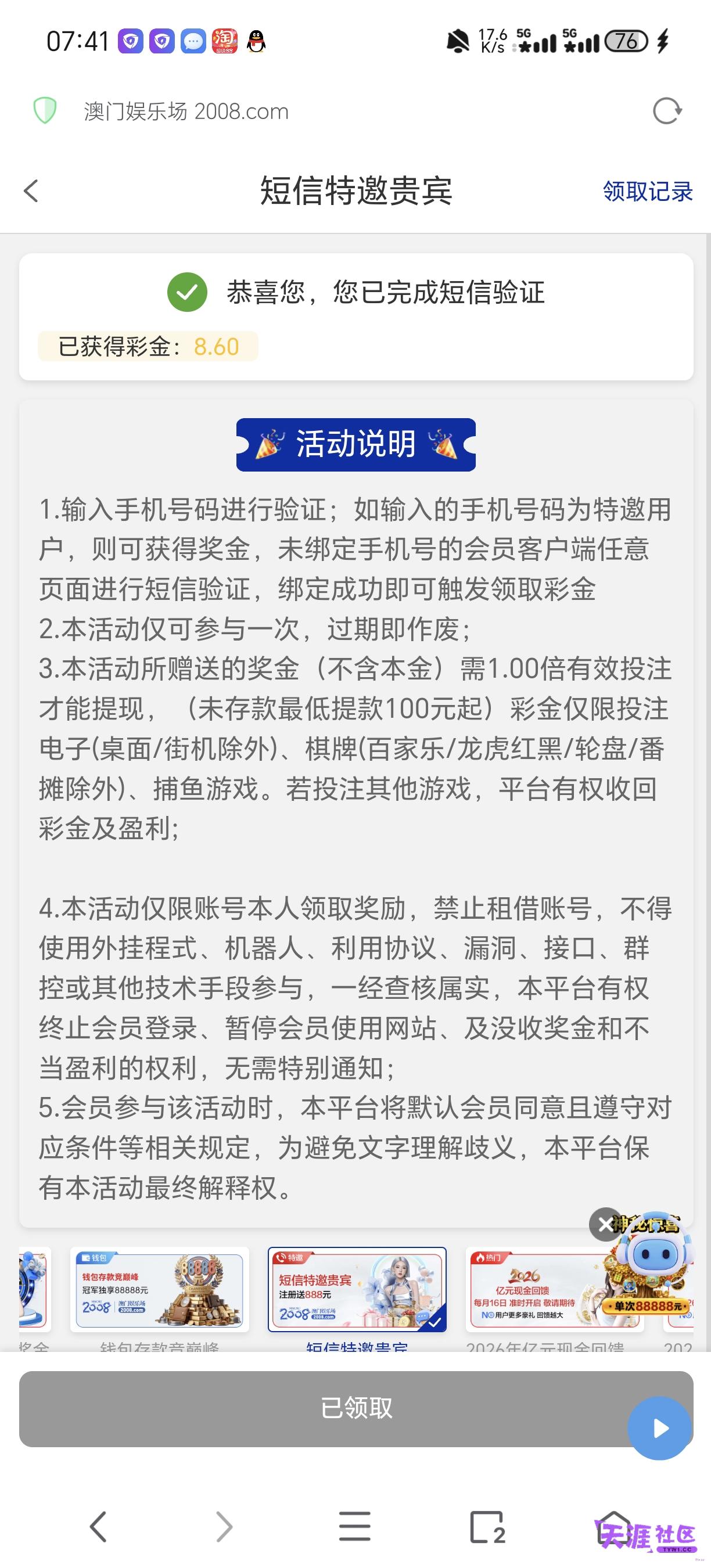Open the browser tabs switcher
This screenshot has height=1568, width=711.
pos(487,1527)
